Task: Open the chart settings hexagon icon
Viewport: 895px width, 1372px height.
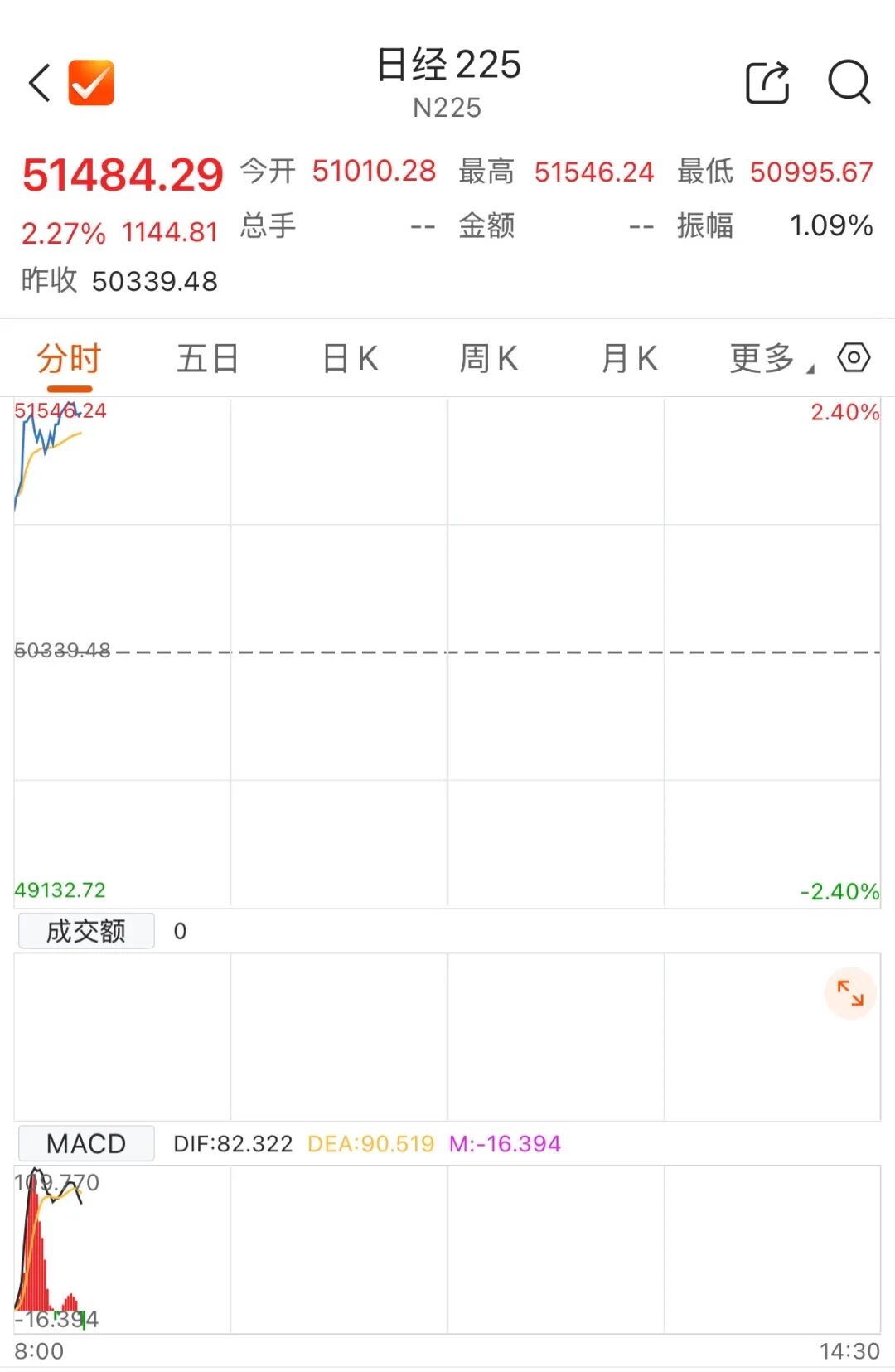Action: click(x=854, y=358)
